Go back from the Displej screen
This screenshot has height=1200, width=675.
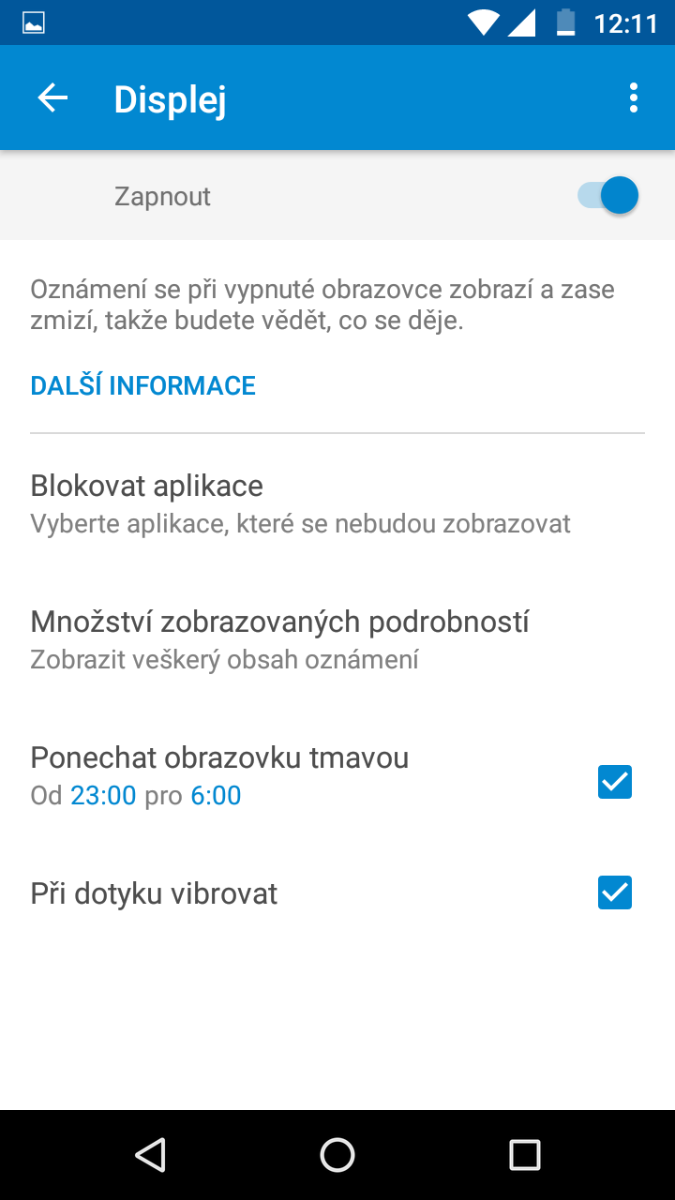tap(52, 98)
